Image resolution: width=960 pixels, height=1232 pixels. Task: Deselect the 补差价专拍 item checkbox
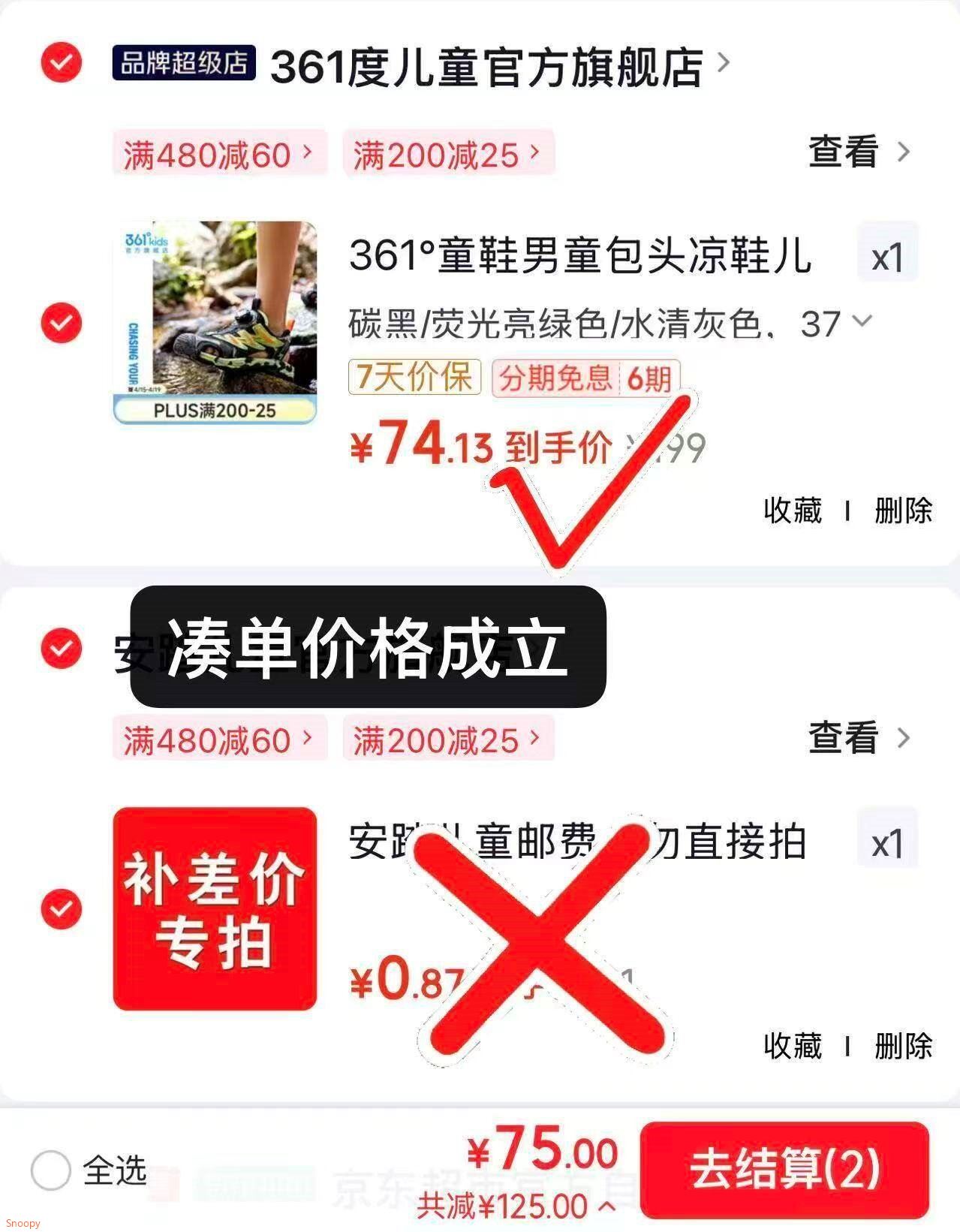[61, 909]
